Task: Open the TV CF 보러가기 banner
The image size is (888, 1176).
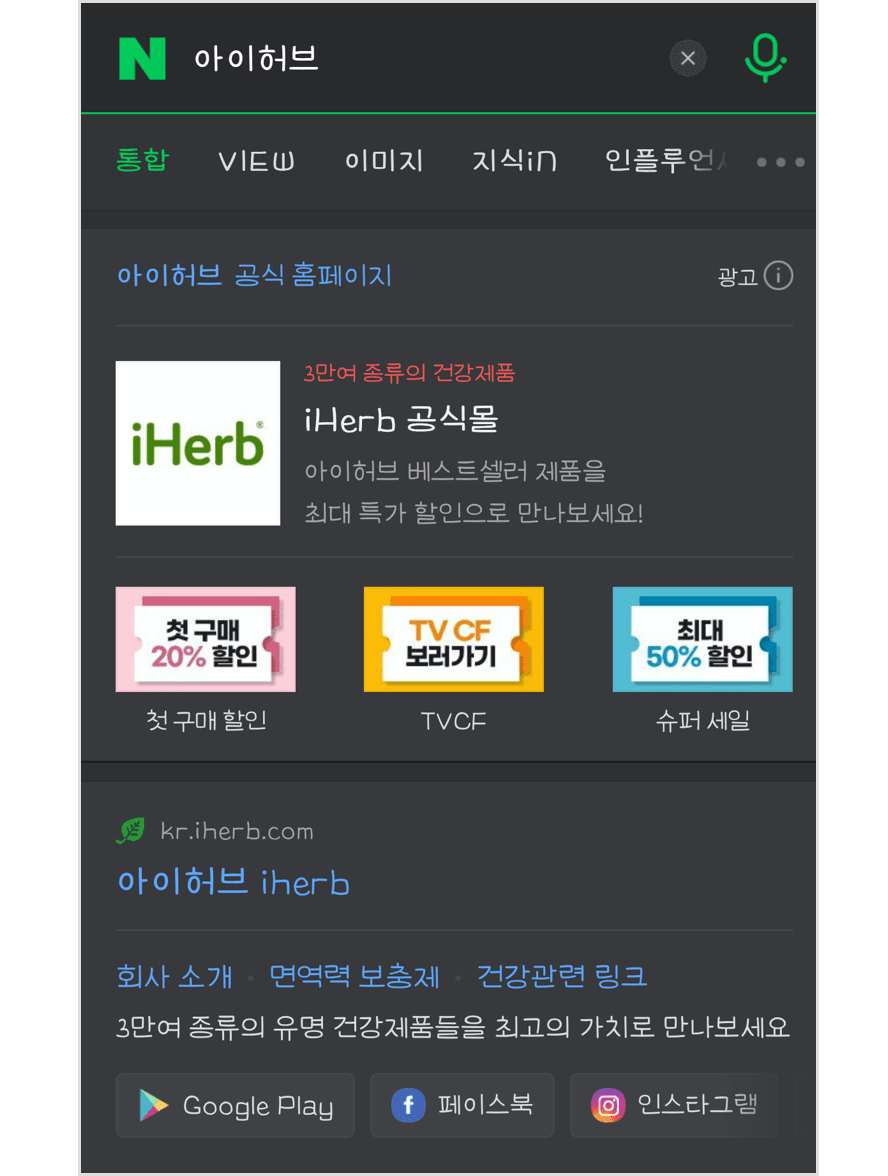Action: [x=453, y=640]
